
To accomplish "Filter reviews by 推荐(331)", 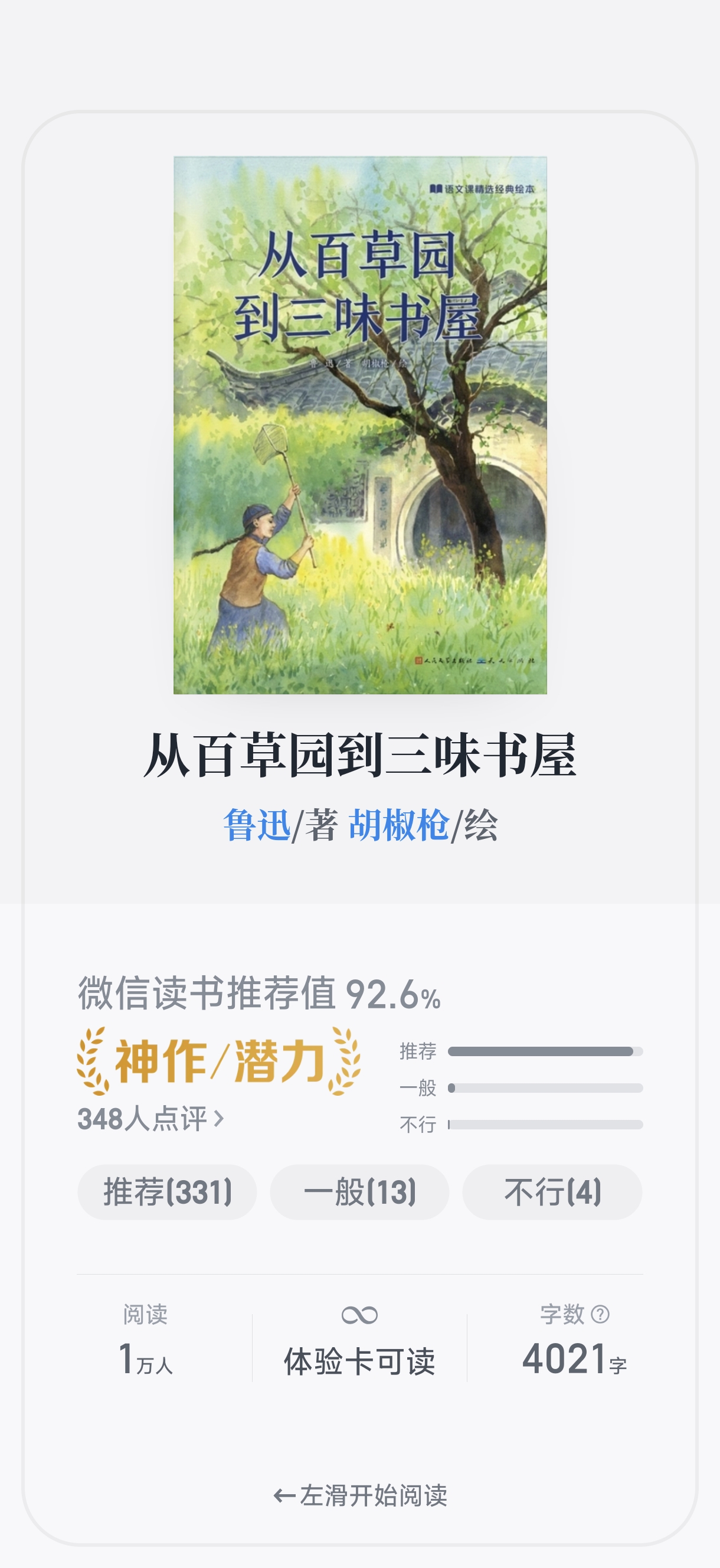I will tap(167, 1192).
